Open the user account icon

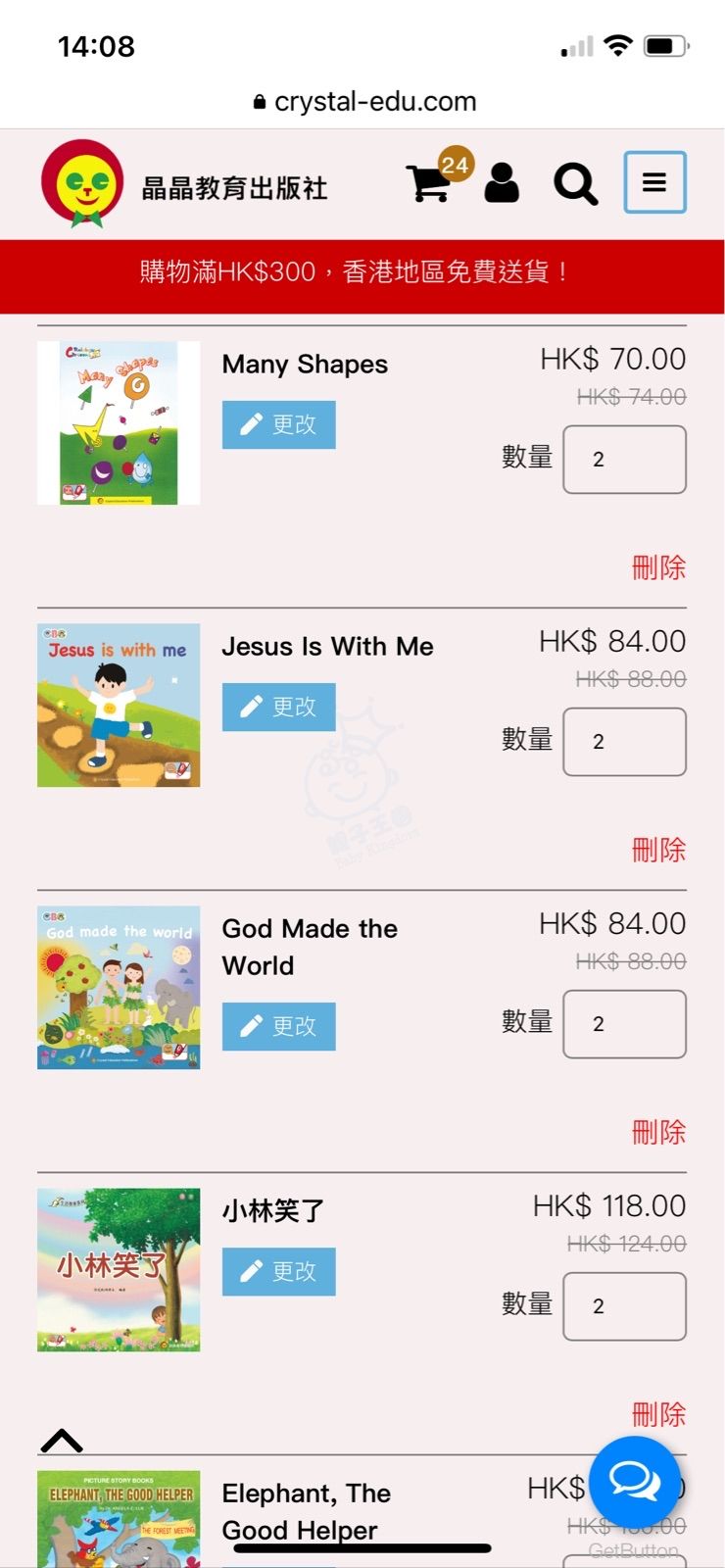coord(502,183)
